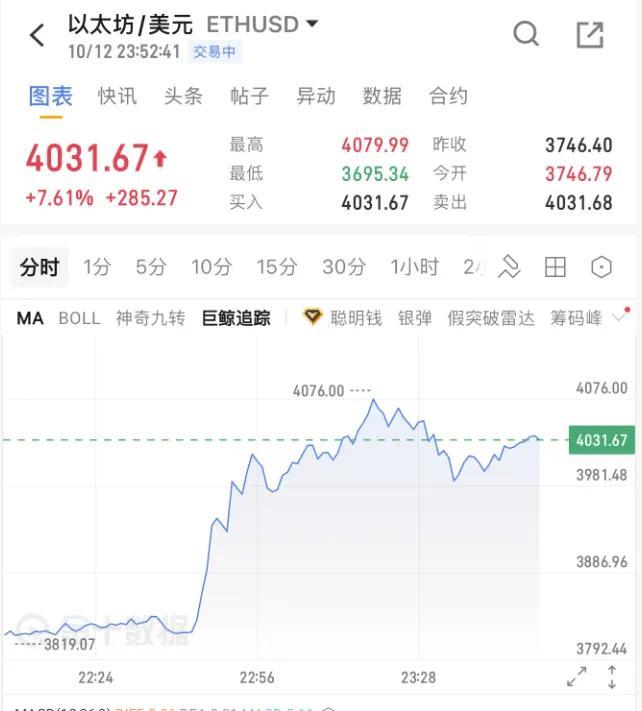Open the 帖子 tab
The image size is (642, 711).
click(249, 96)
